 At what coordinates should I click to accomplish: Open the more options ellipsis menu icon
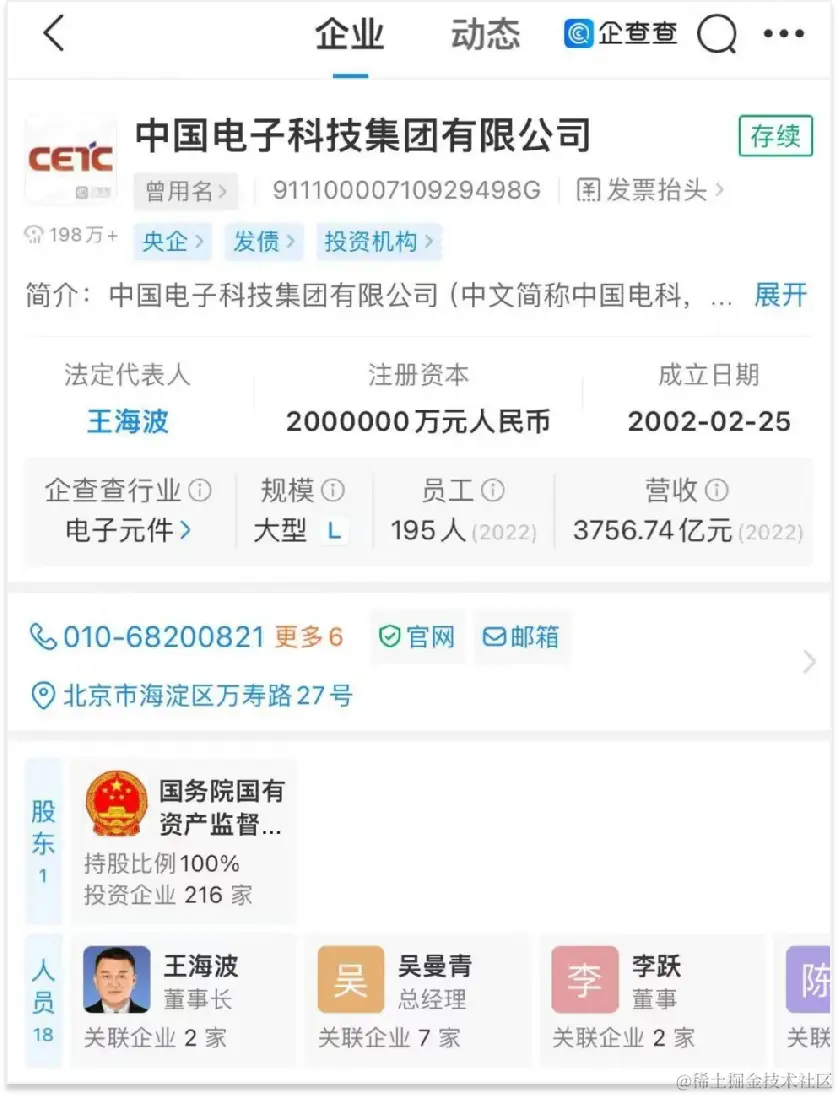(784, 33)
